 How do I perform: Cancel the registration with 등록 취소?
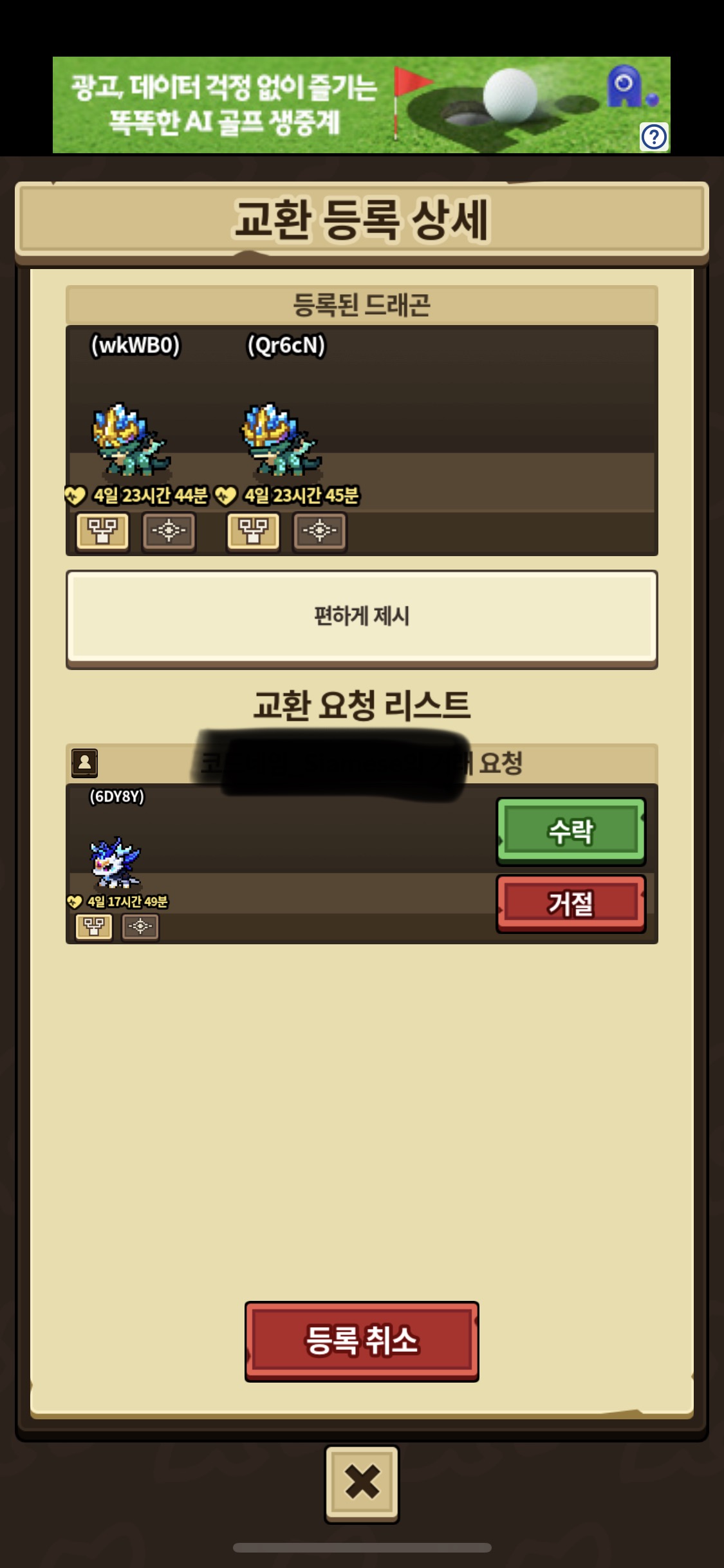362,1341
